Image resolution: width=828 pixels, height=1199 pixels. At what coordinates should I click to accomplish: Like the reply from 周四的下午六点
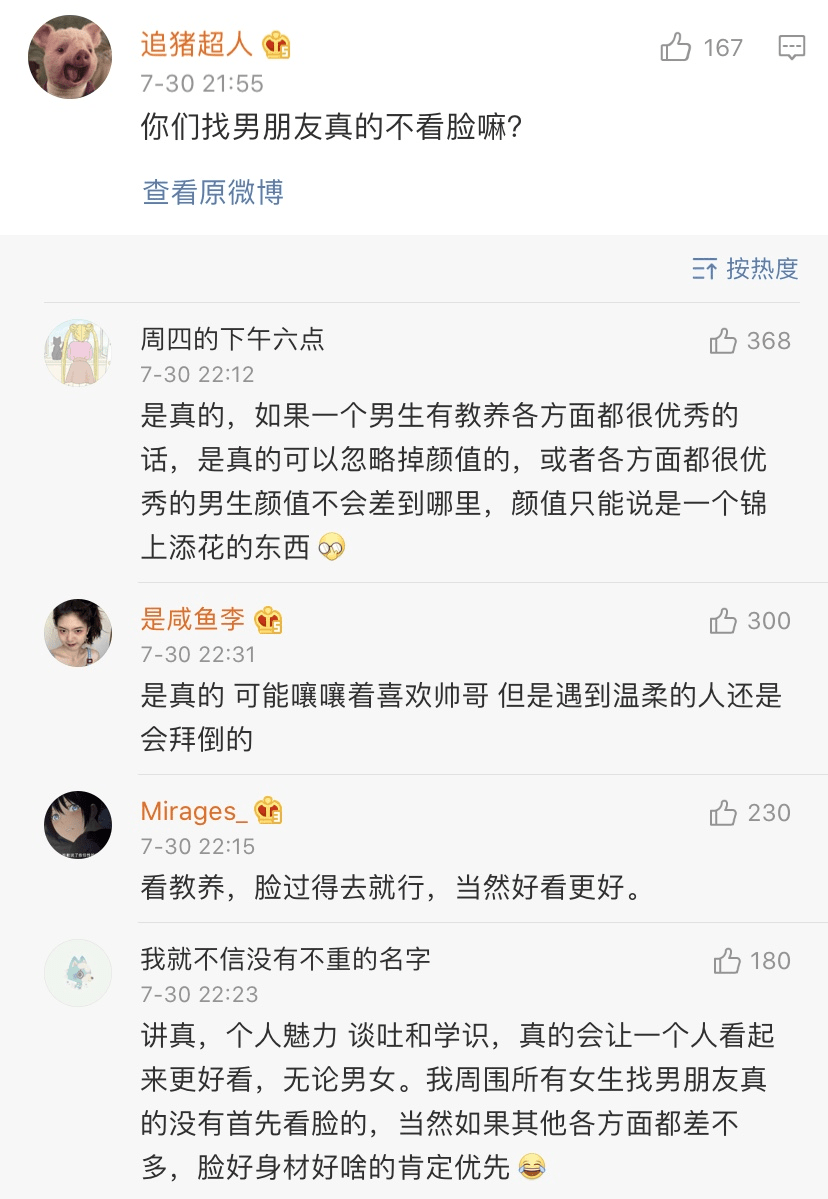coord(723,341)
